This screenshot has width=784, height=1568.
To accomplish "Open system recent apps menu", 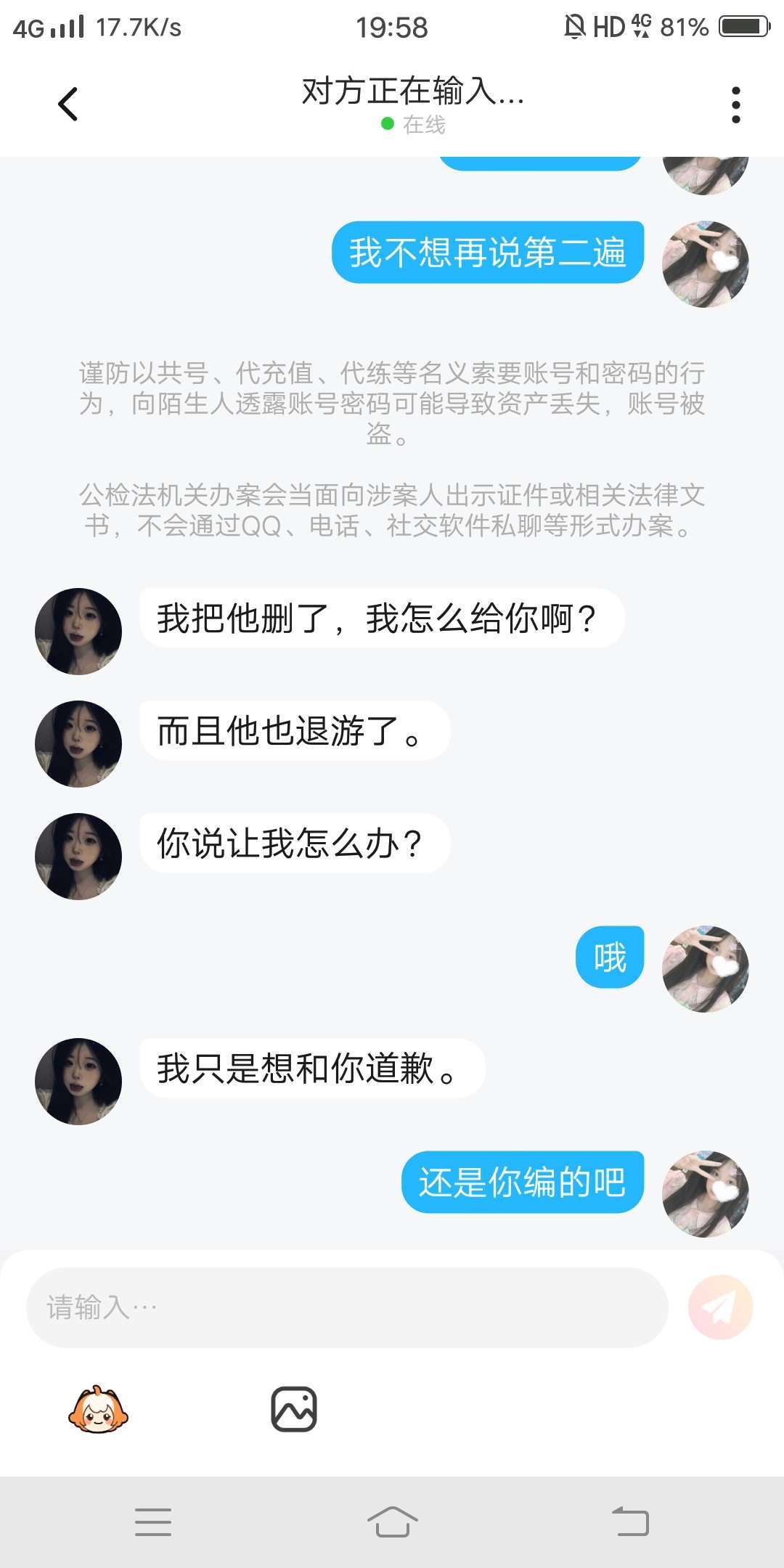I will tap(153, 1522).
